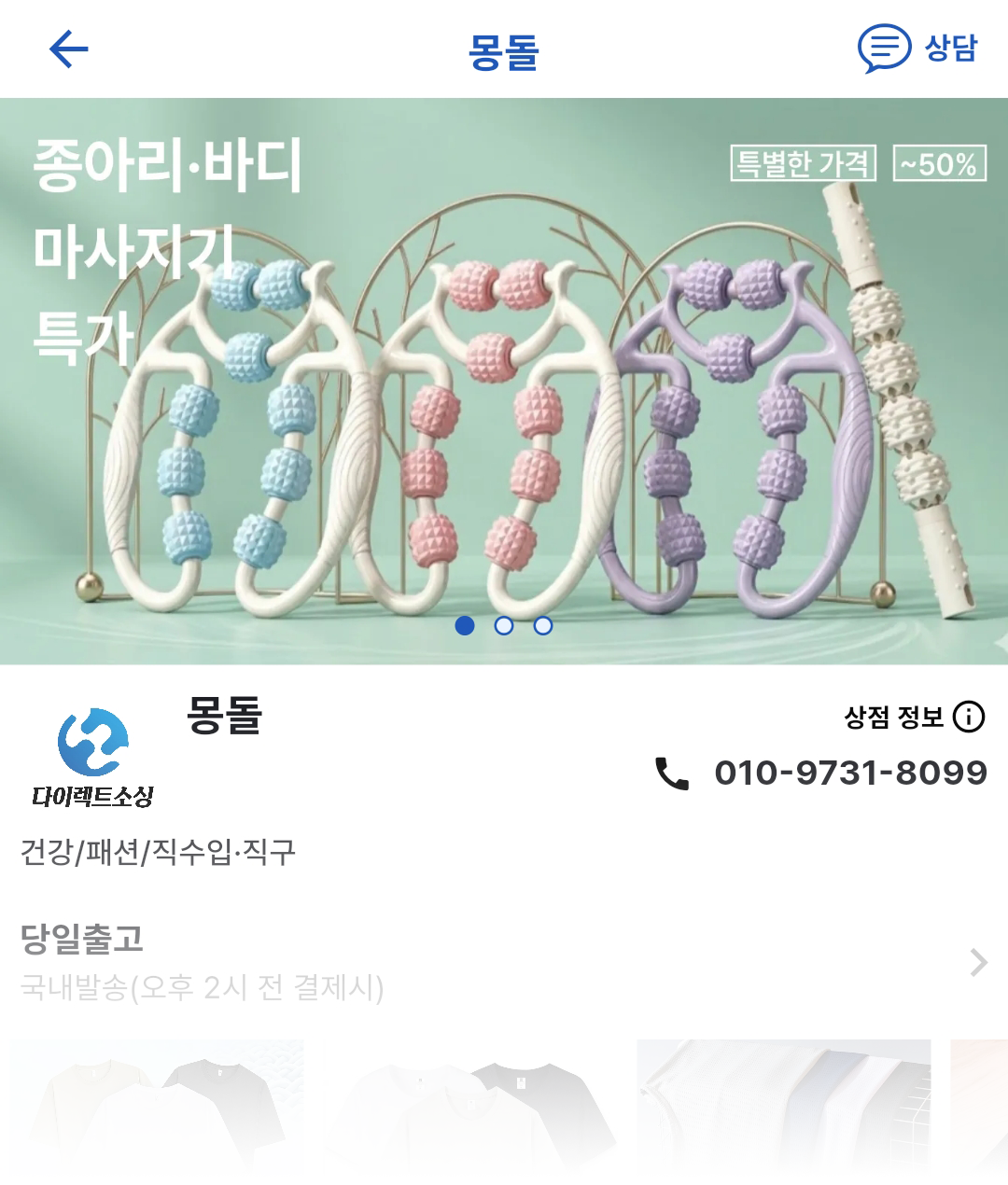Go back using the arrow
The image size is (1008, 1185).
coord(68,49)
